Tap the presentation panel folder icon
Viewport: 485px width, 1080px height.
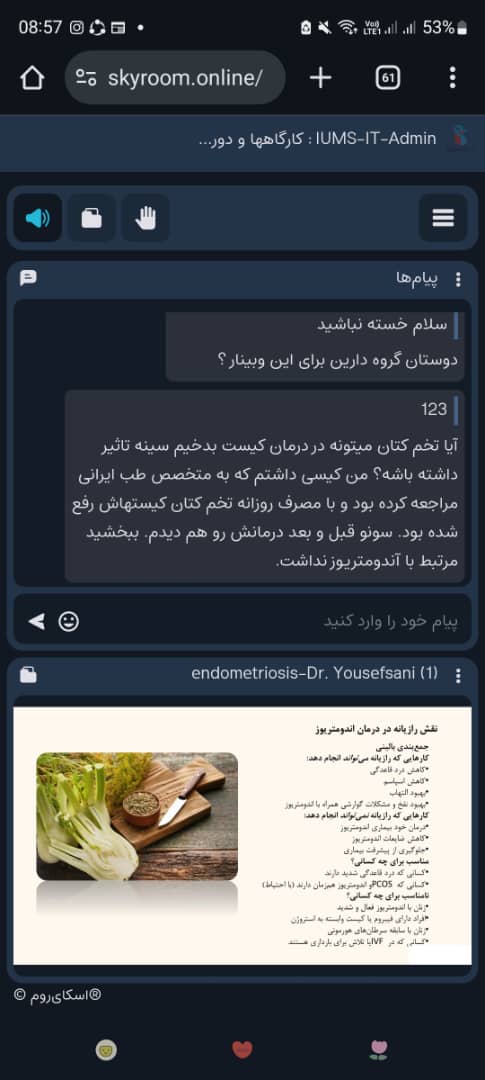point(28,675)
